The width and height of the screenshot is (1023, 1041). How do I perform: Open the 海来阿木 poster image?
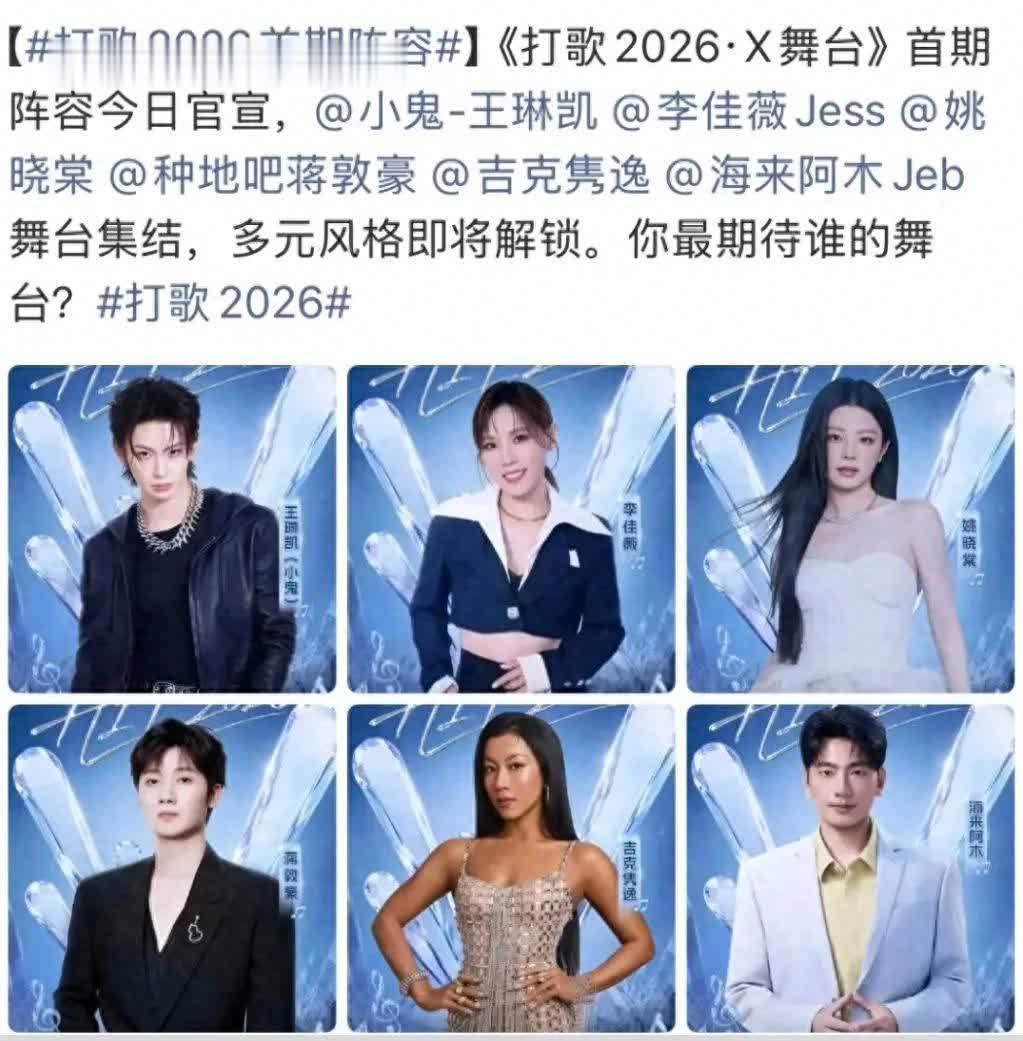point(850,868)
